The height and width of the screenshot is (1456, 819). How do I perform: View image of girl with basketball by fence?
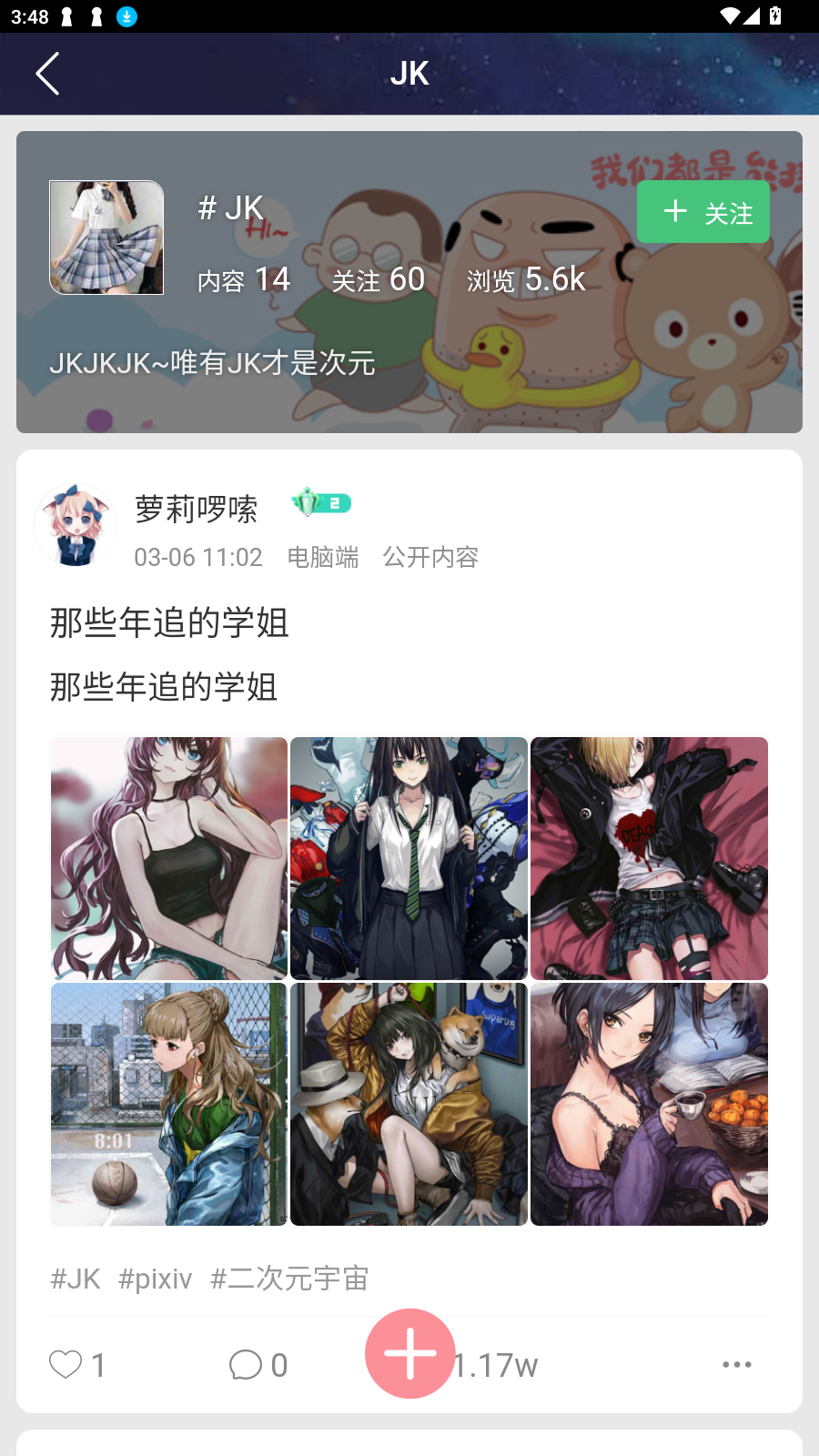tap(169, 1104)
